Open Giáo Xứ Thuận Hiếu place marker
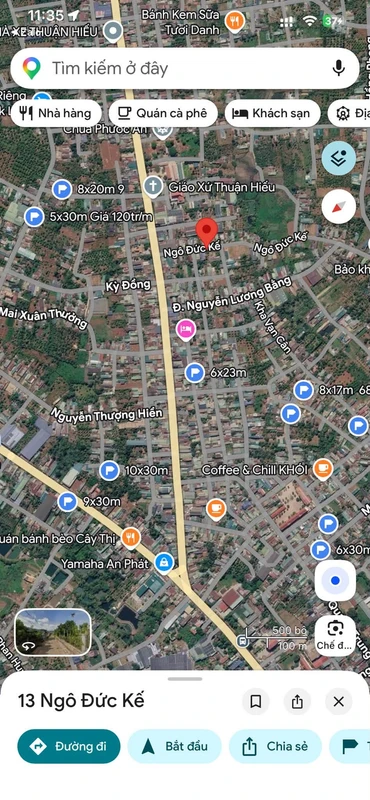Screen dimensions: 370x800 [x=153, y=187]
